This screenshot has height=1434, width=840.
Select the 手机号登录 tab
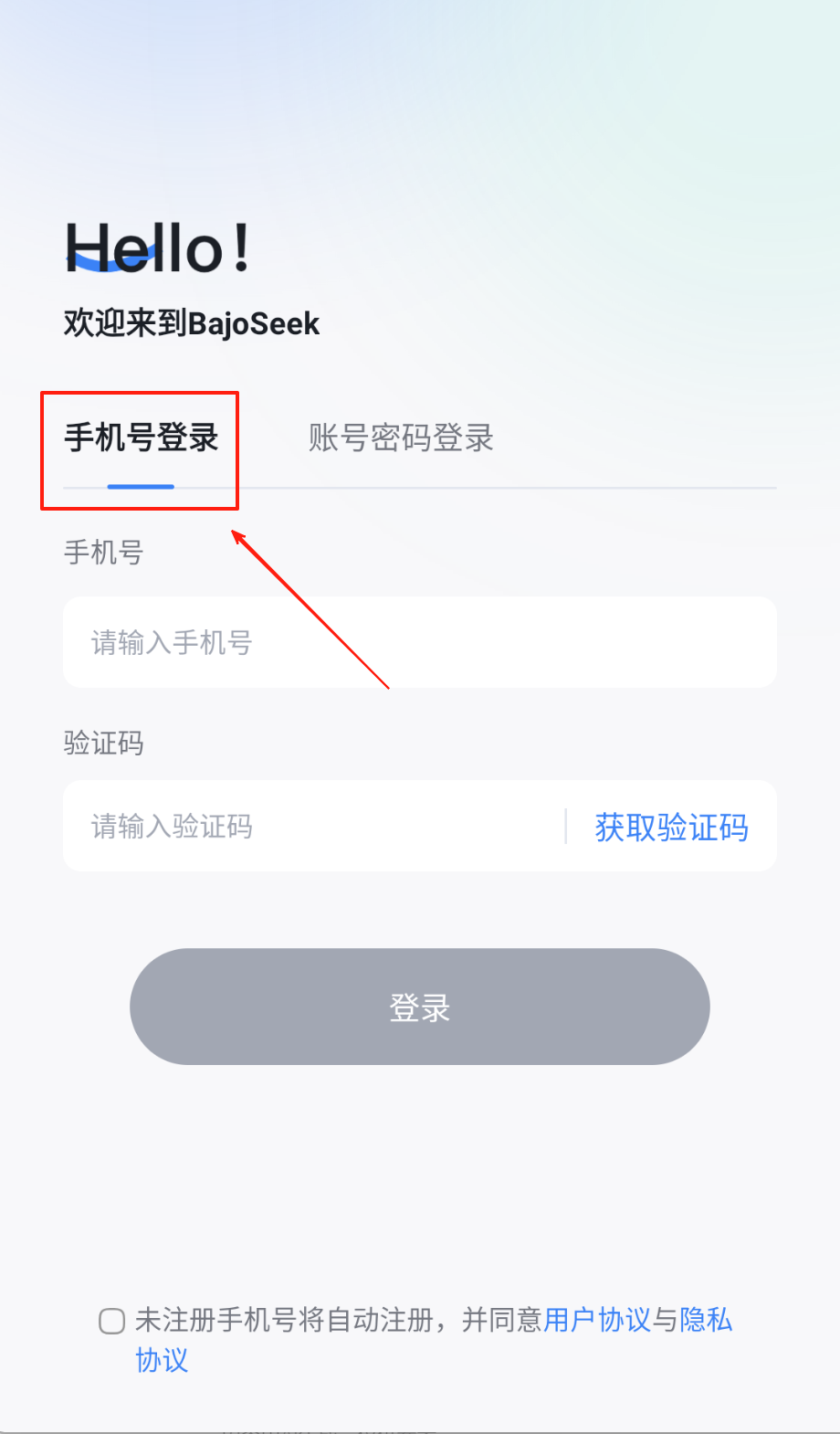(141, 438)
